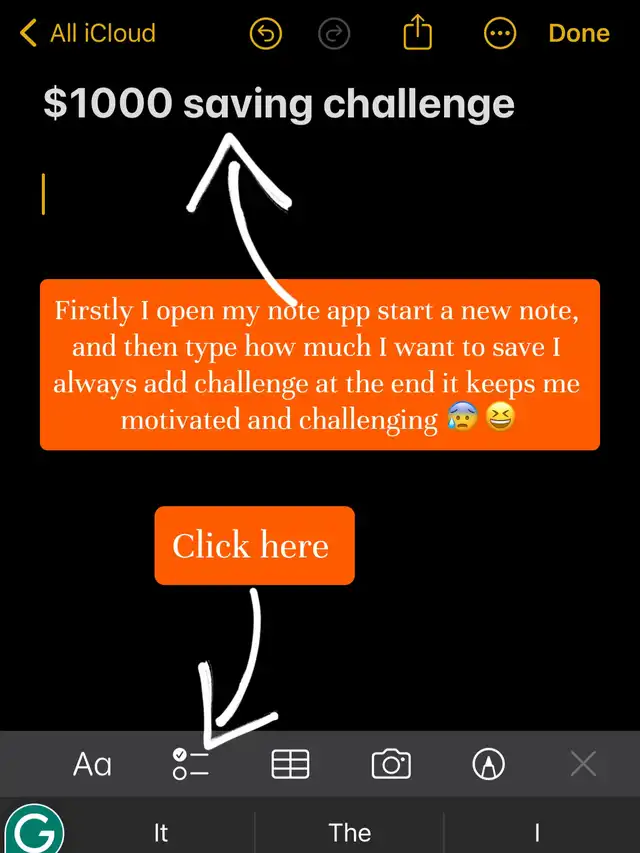Add a table to the note
640x853 pixels.
click(290, 765)
